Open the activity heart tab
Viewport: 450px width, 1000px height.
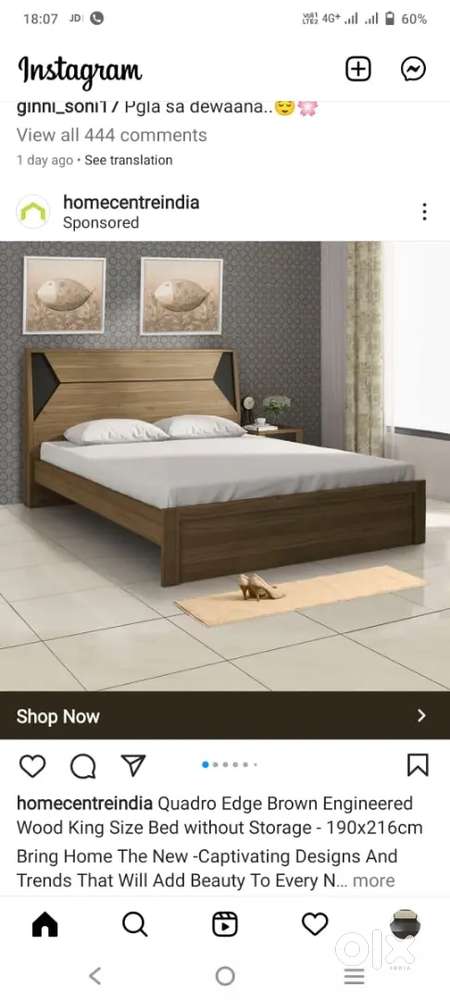click(314, 924)
